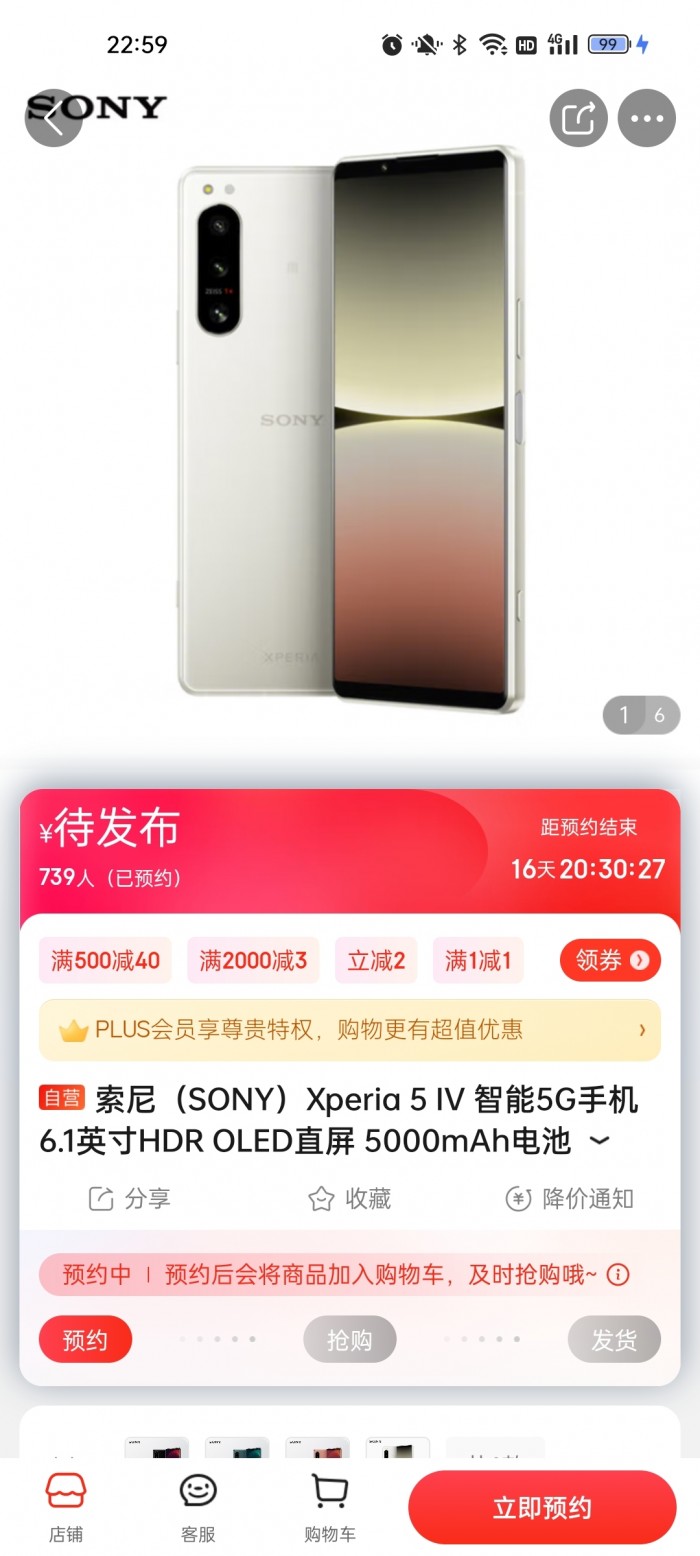Screen dimensions: 700x1556
Task: View reservation info icon beside 预约中 notice
Action: (619, 1274)
